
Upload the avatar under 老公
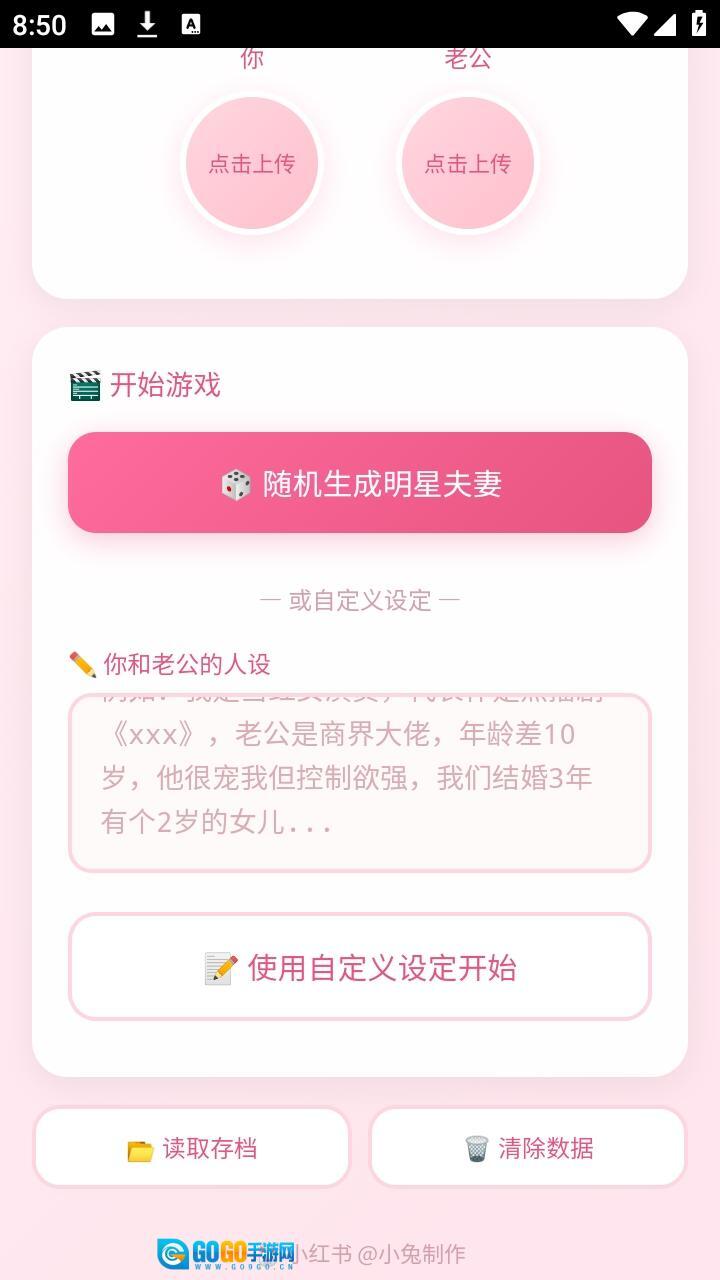click(x=468, y=163)
